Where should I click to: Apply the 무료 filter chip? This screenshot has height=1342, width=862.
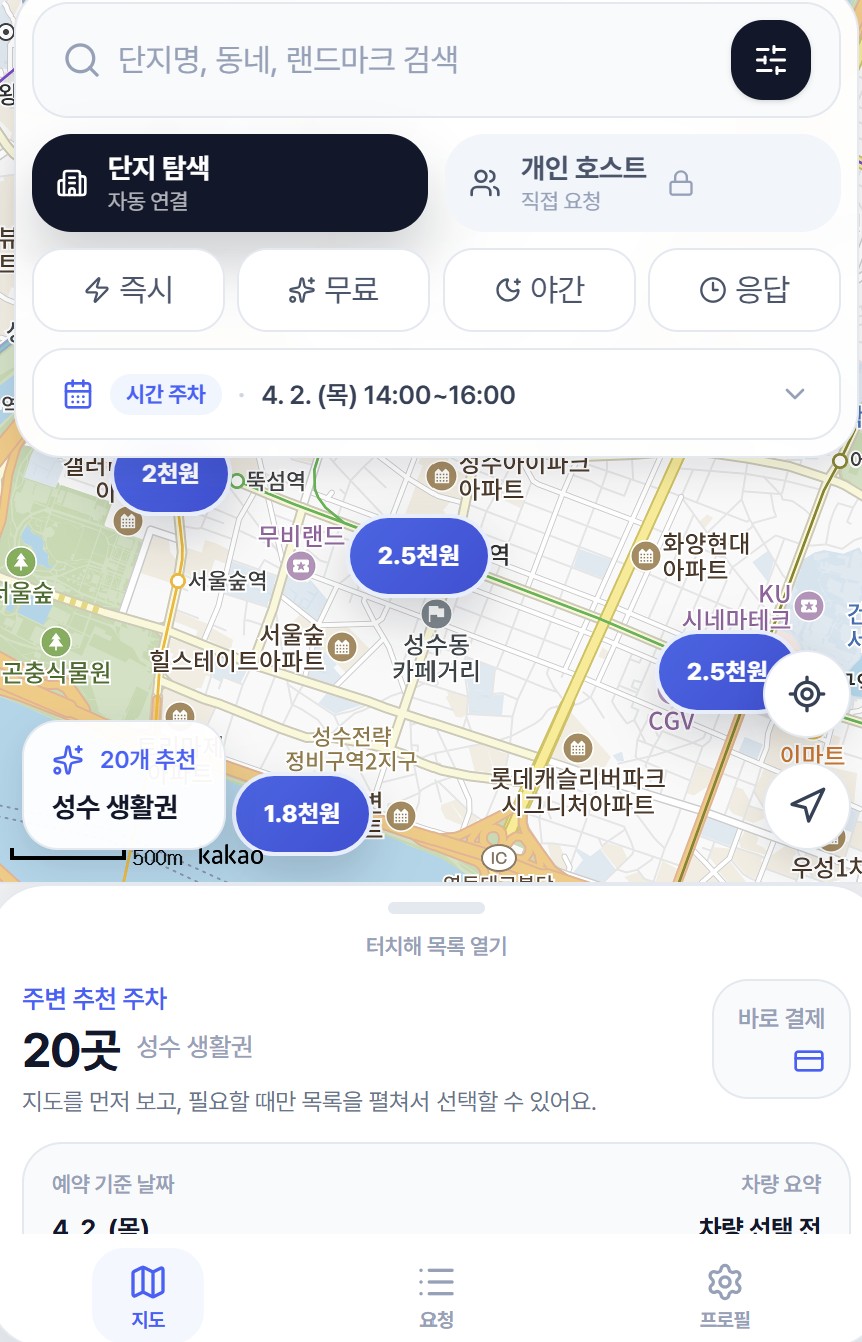pyautogui.click(x=334, y=290)
